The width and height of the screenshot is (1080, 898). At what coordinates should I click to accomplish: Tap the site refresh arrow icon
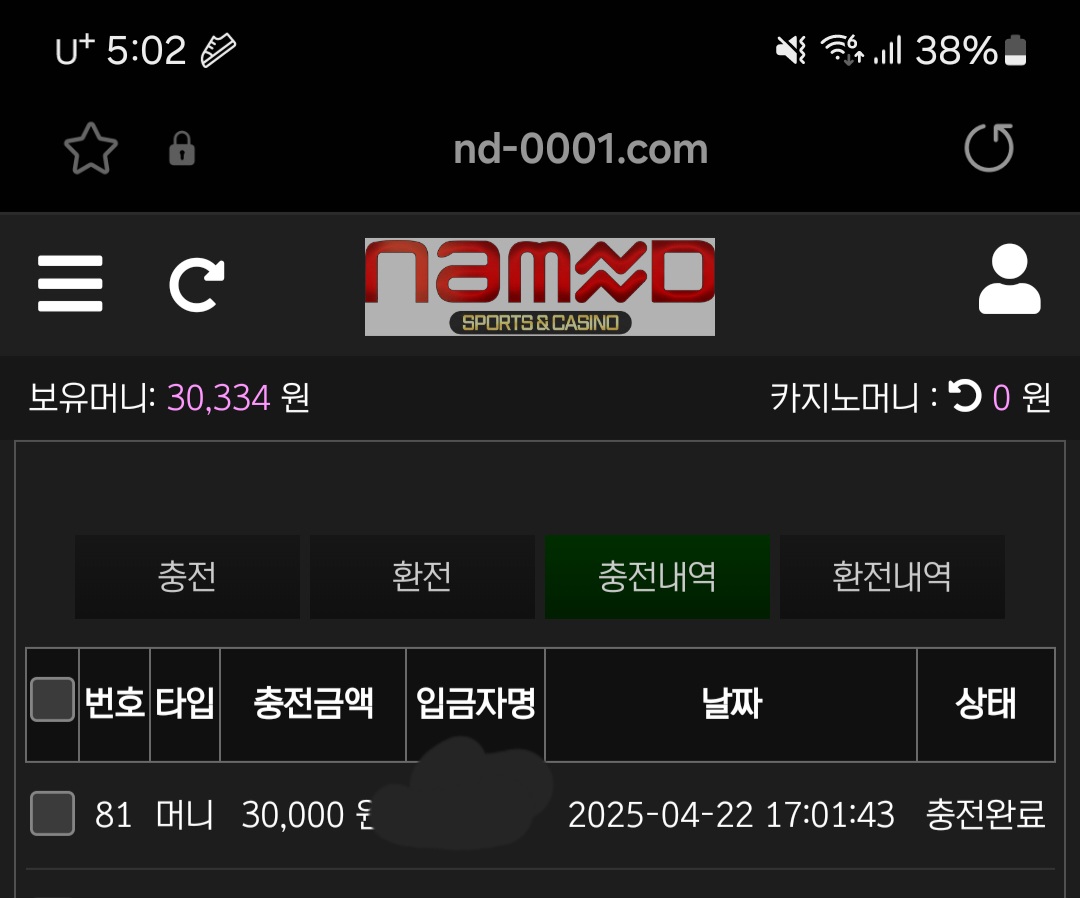[197, 284]
